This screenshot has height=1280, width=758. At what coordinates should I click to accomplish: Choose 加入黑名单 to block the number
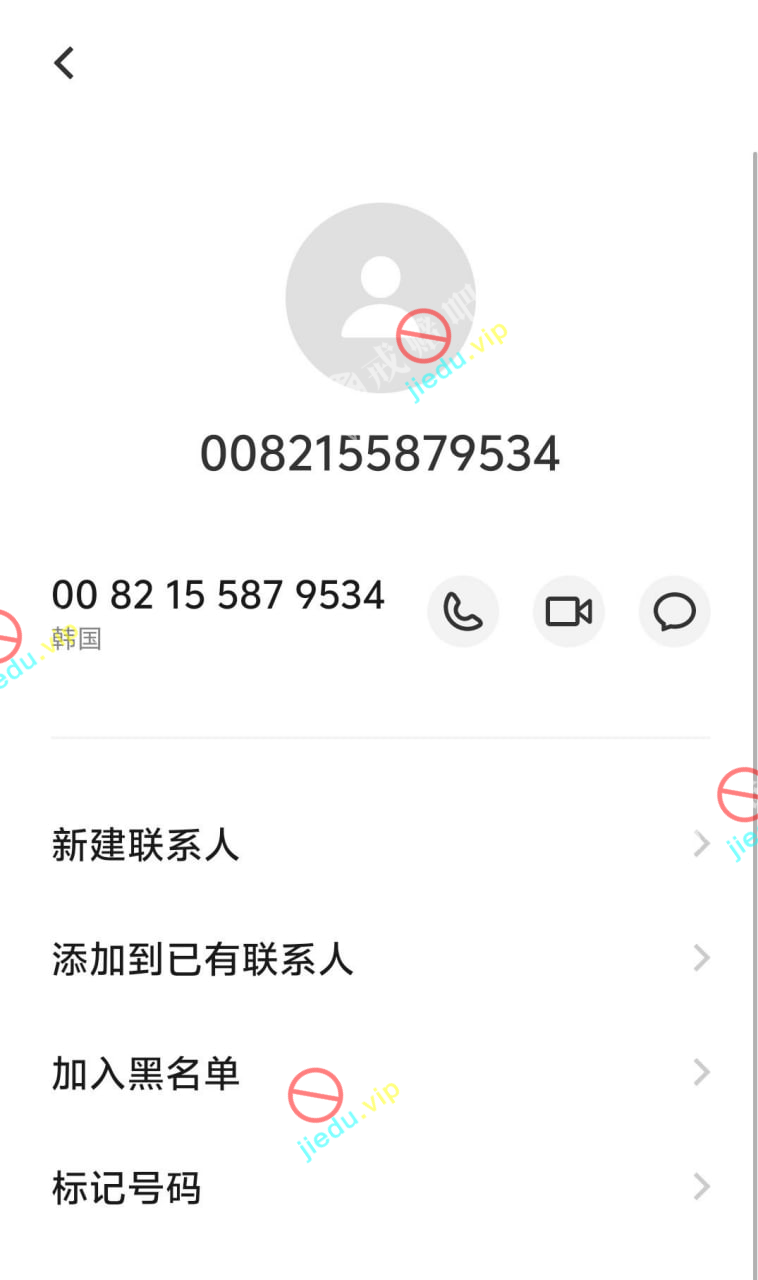pos(380,1074)
